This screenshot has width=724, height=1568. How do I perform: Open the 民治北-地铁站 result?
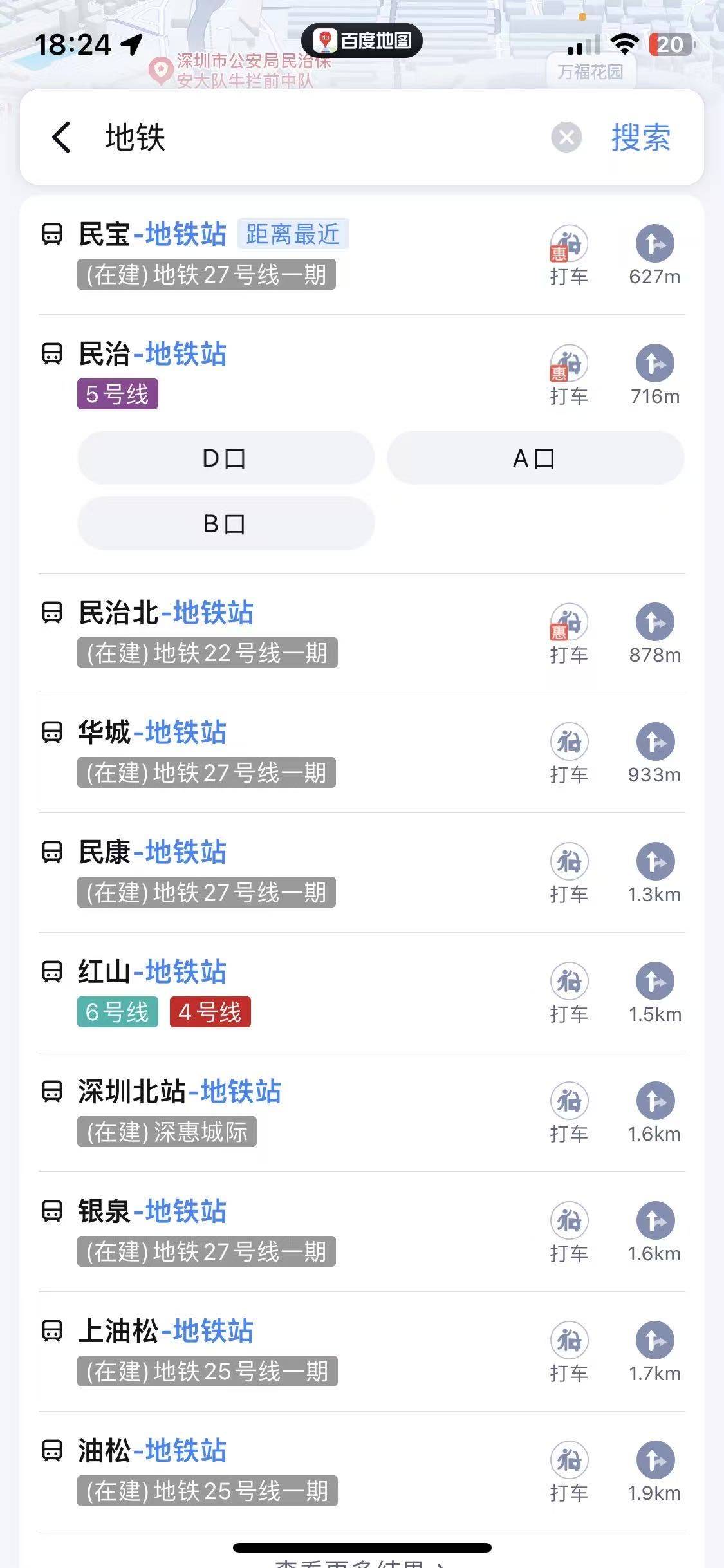[283, 633]
